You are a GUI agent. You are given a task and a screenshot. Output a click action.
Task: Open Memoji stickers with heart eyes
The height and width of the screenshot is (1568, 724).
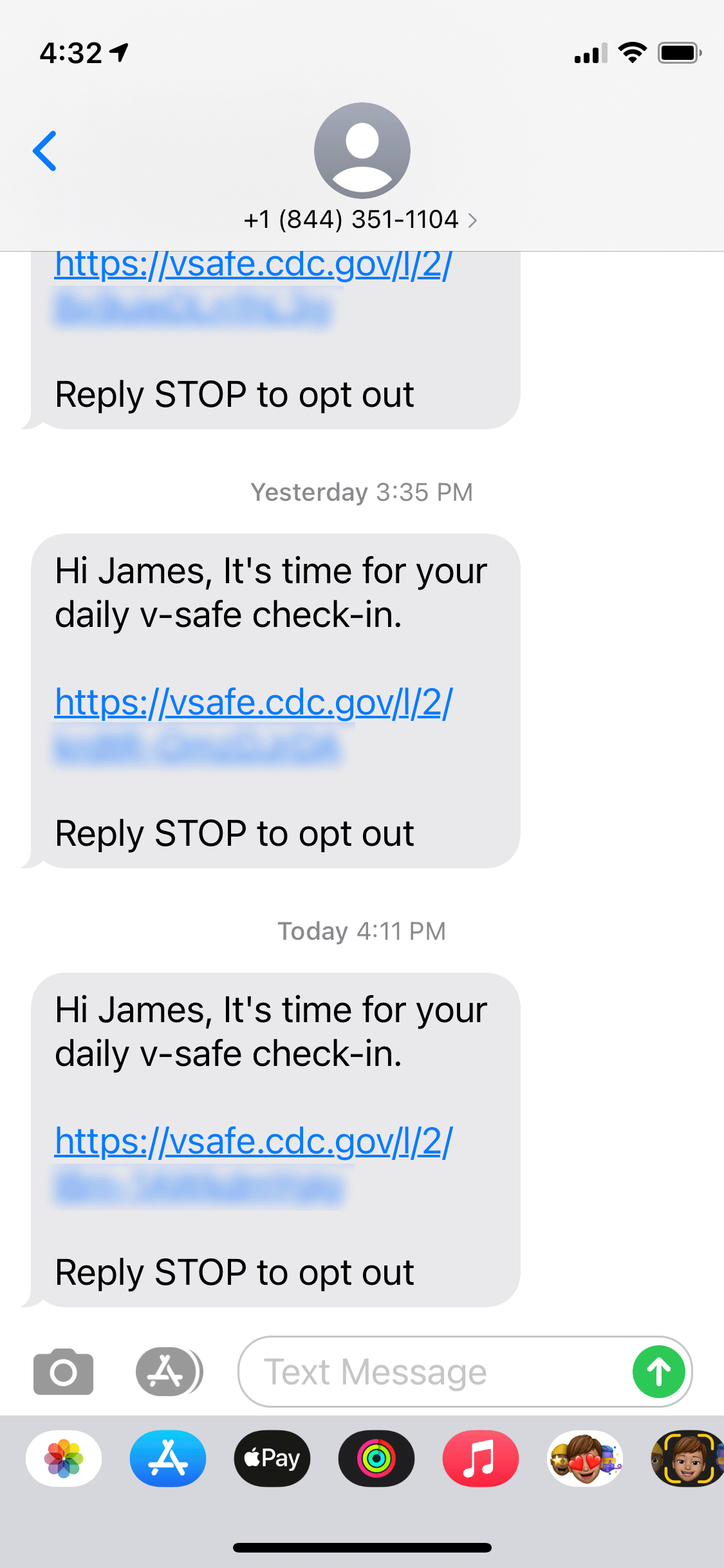(585, 1459)
